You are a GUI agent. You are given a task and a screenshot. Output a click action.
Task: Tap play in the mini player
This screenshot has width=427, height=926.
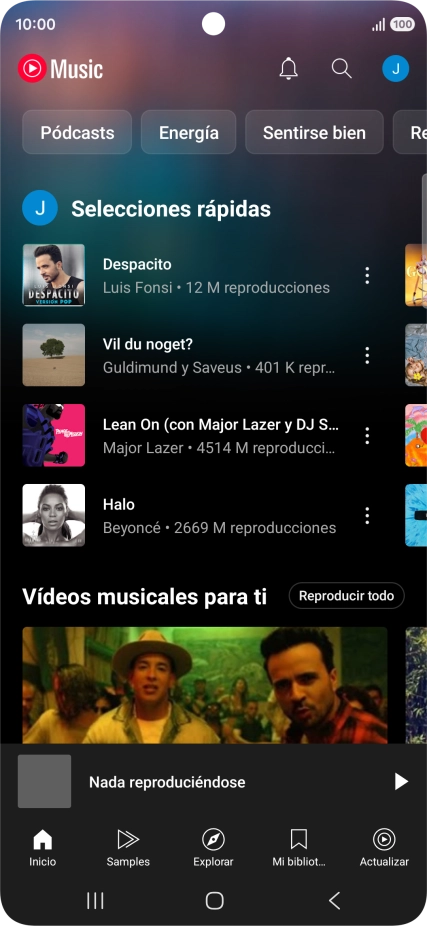(401, 782)
